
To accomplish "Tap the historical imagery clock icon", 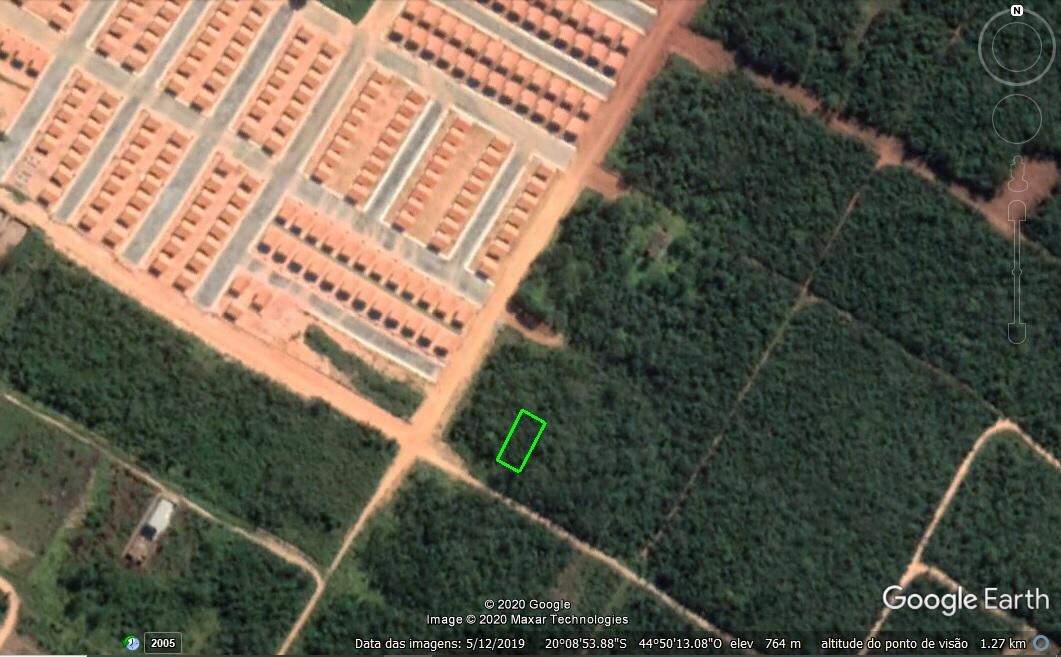I will pyautogui.click(x=132, y=643).
